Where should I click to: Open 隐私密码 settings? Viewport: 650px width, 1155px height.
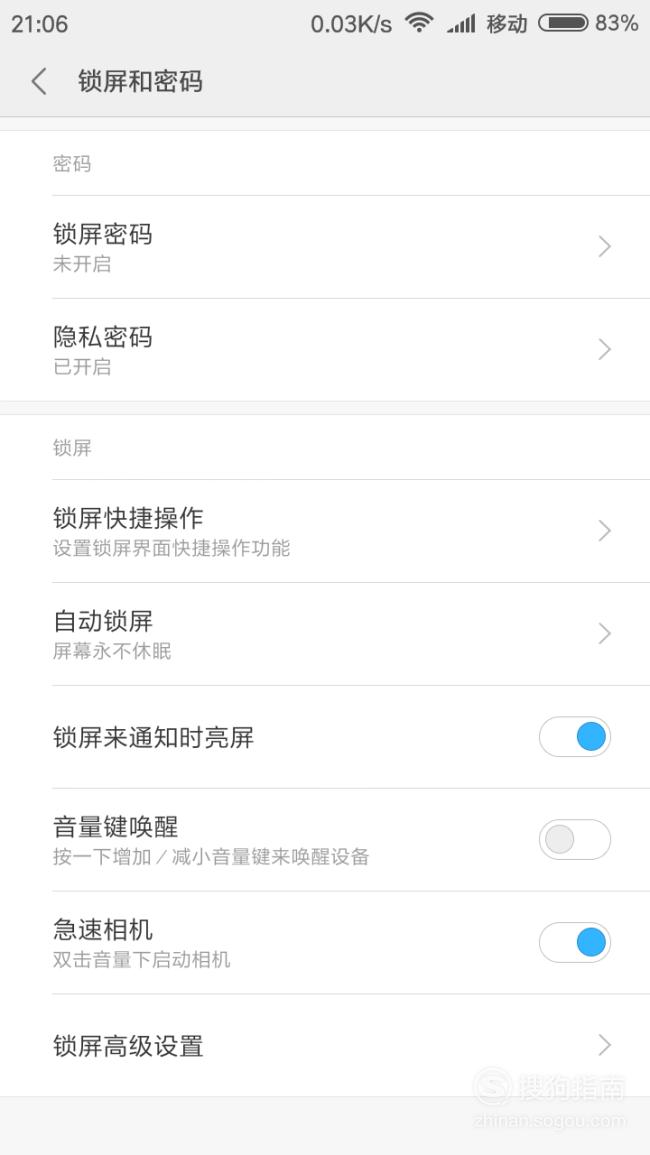click(x=325, y=350)
